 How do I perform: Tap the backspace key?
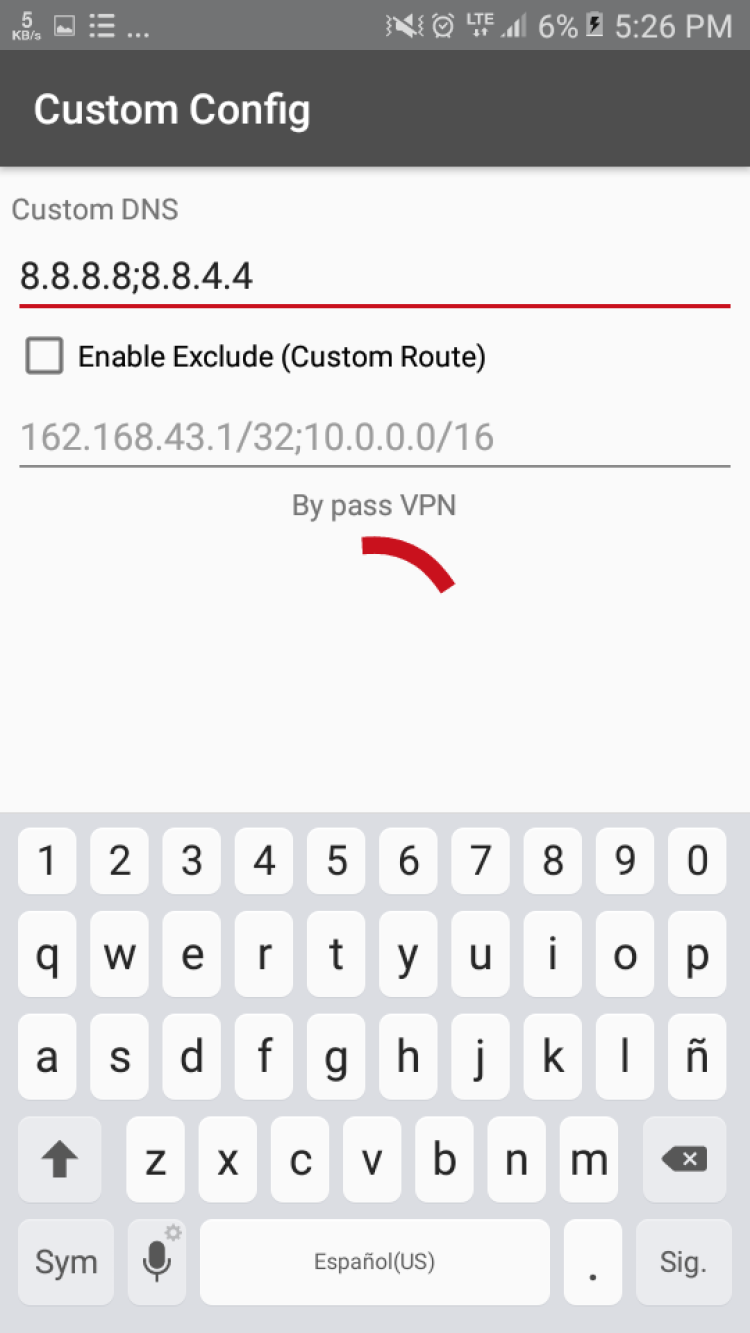tap(684, 1160)
